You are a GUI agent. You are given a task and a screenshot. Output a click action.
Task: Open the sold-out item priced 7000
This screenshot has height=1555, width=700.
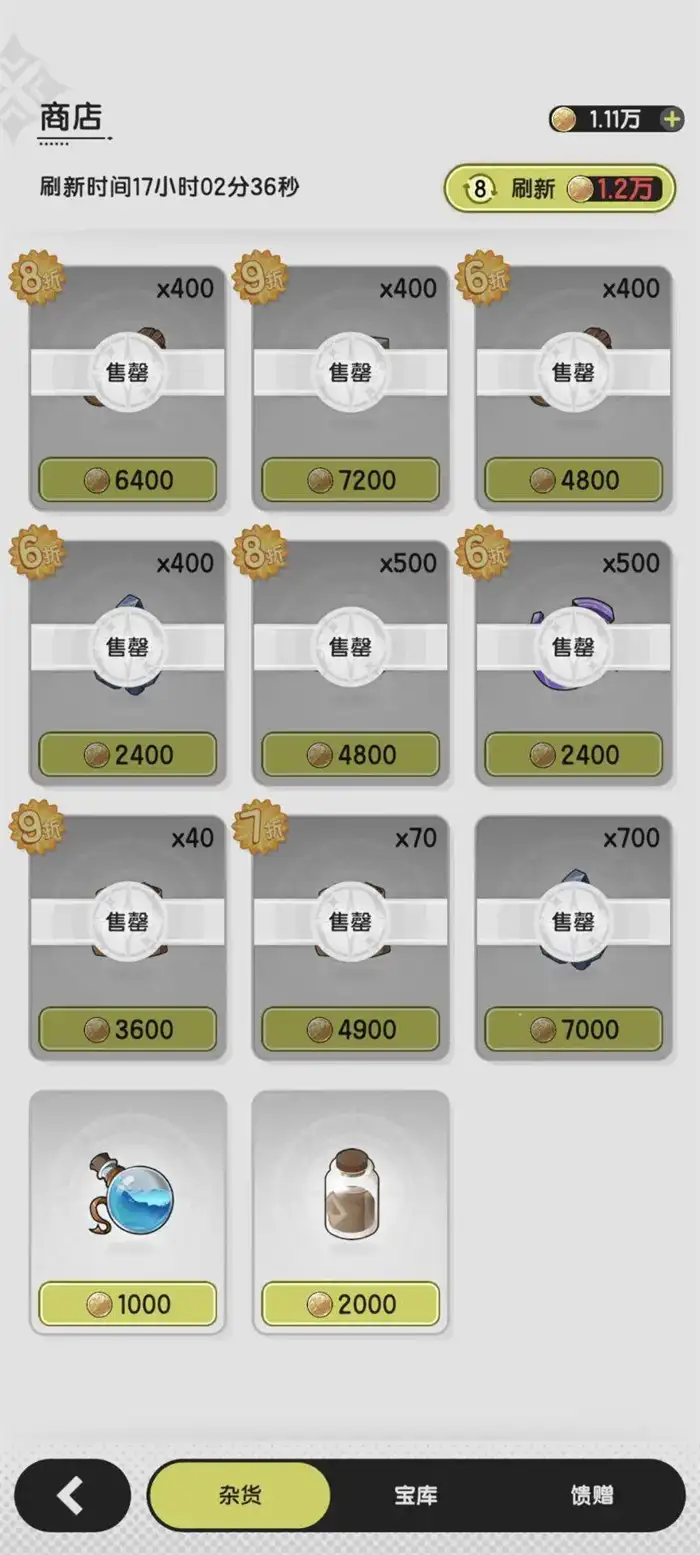tap(573, 936)
